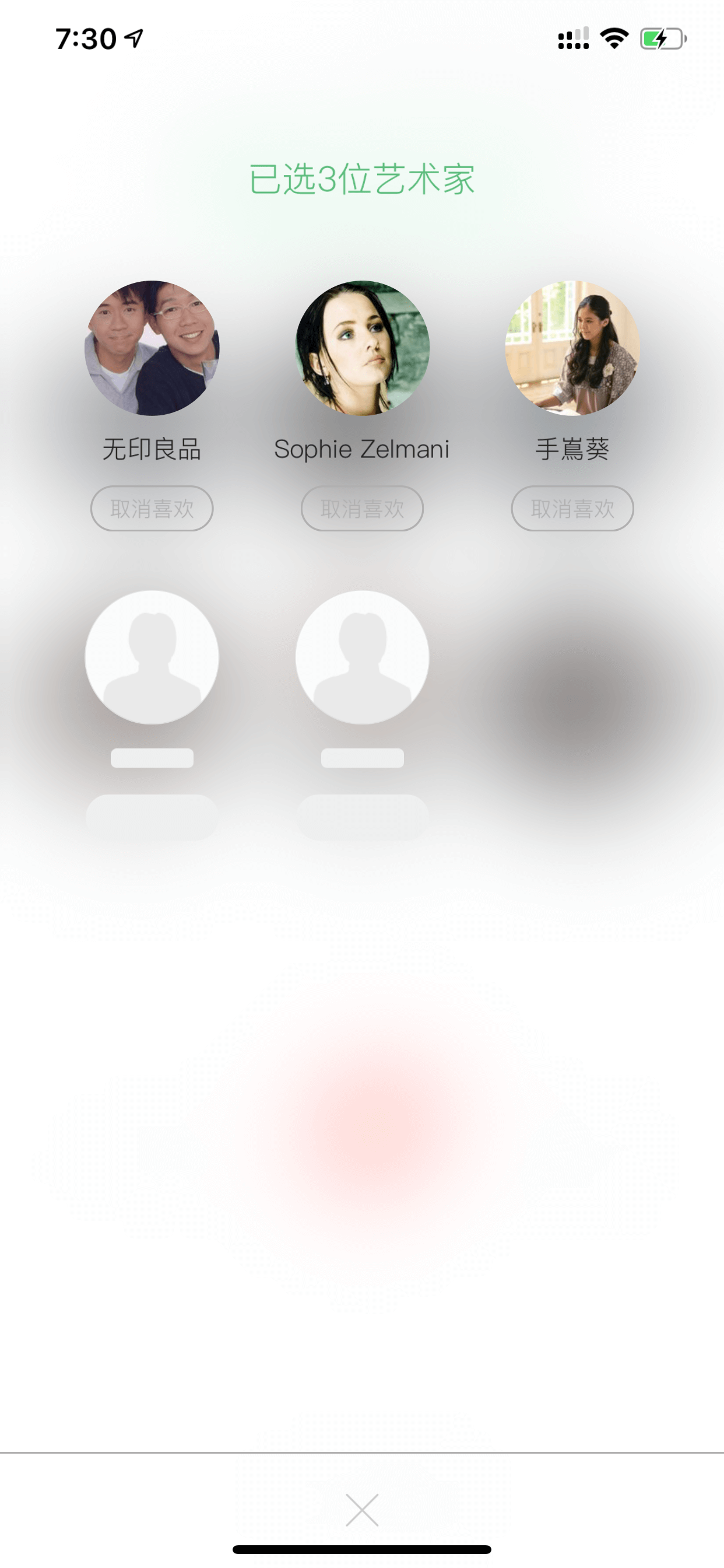724x1568 pixels.
Task: Open 手嶌葵 artist avatar
Action: (572, 348)
